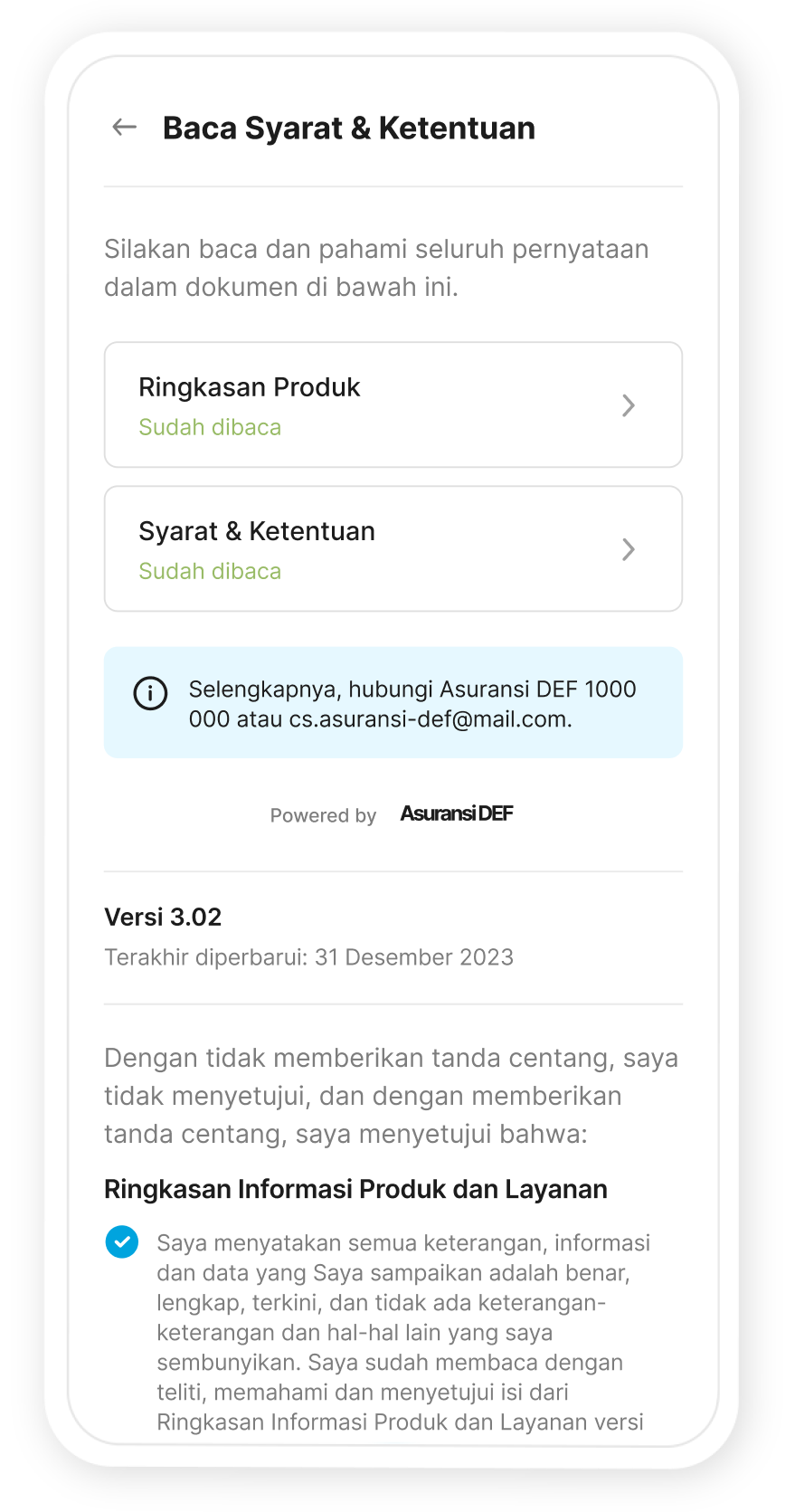The height and width of the screenshot is (1512, 795).
Task: Uncheck the Ringkasan Informasi Produk agreement checkbox
Action: [122, 1241]
